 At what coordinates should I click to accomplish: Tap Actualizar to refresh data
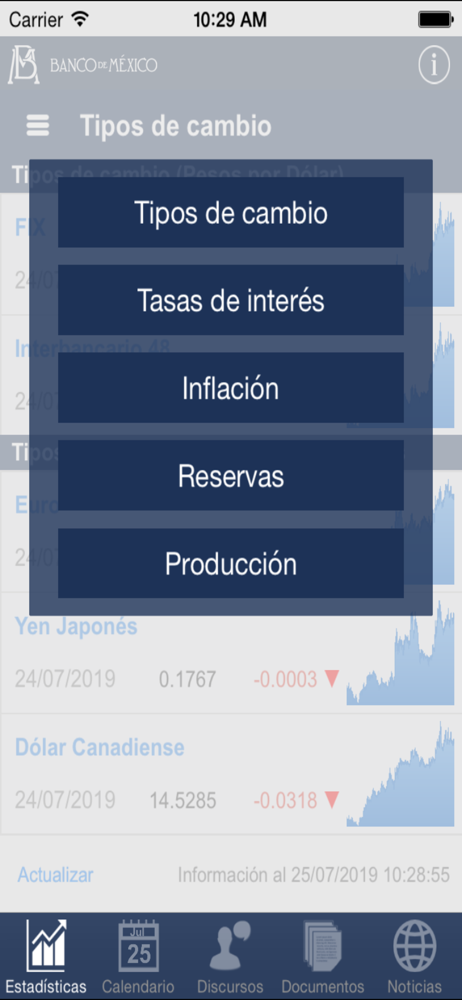[x=56, y=875]
